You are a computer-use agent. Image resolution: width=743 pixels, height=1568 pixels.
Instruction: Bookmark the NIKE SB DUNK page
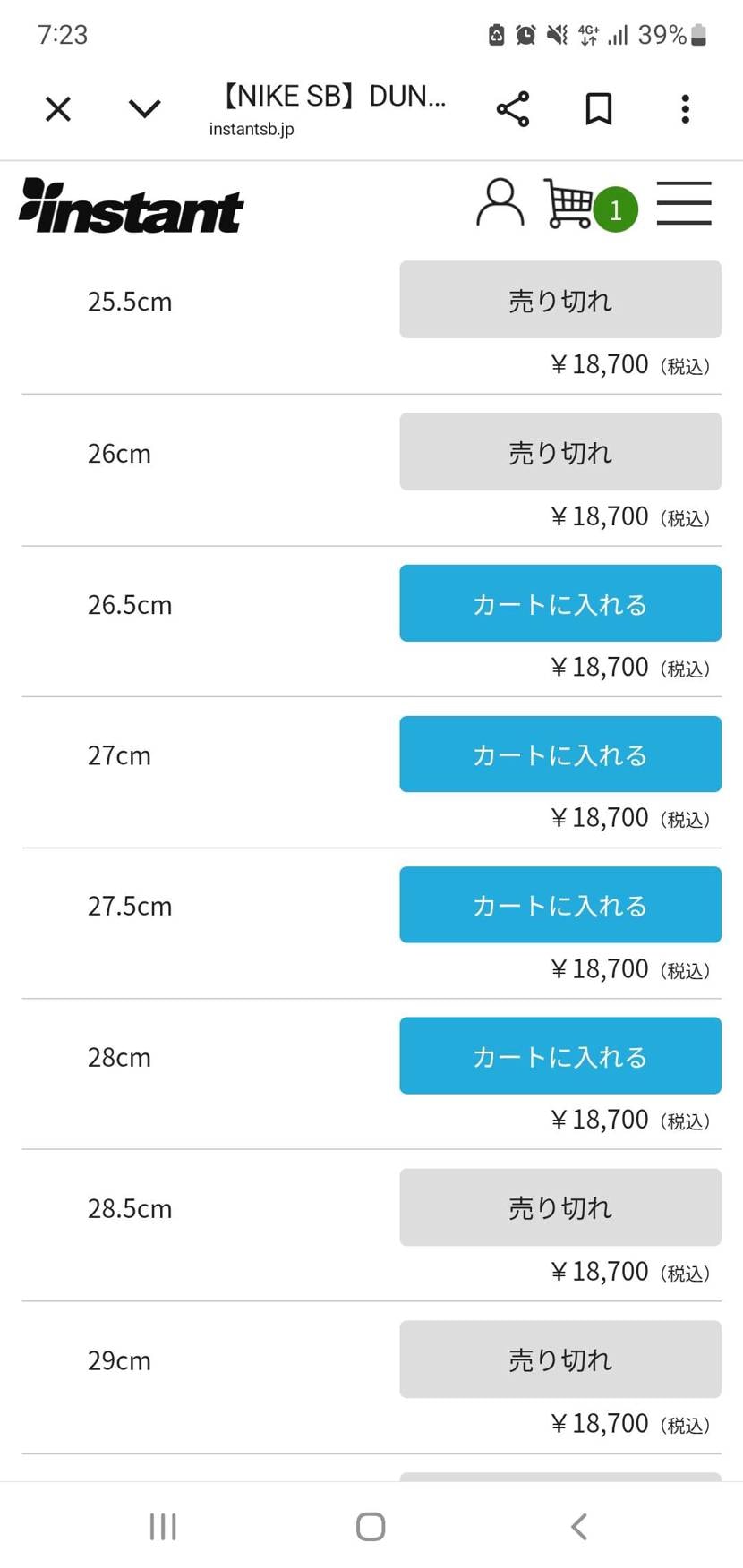598,108
